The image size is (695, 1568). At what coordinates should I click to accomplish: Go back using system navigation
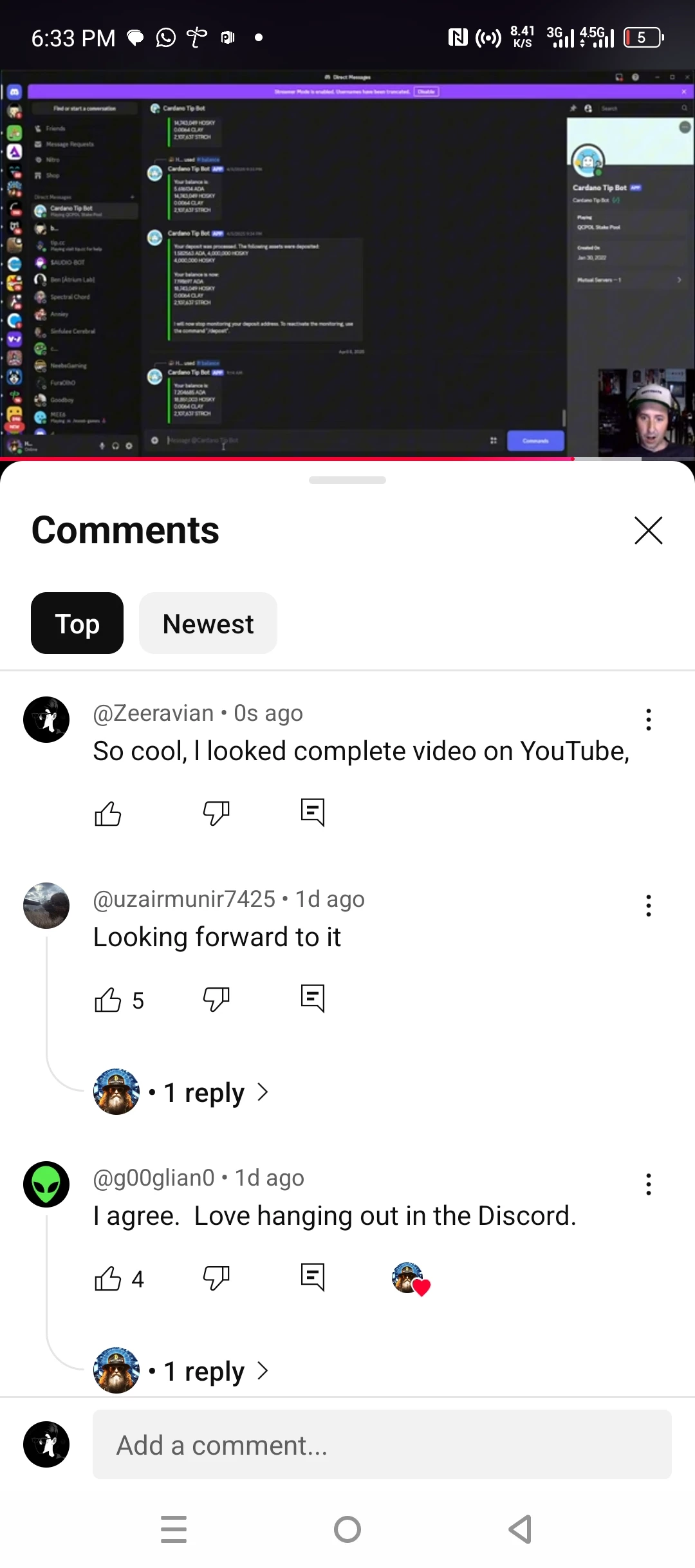click(520, 1529)
